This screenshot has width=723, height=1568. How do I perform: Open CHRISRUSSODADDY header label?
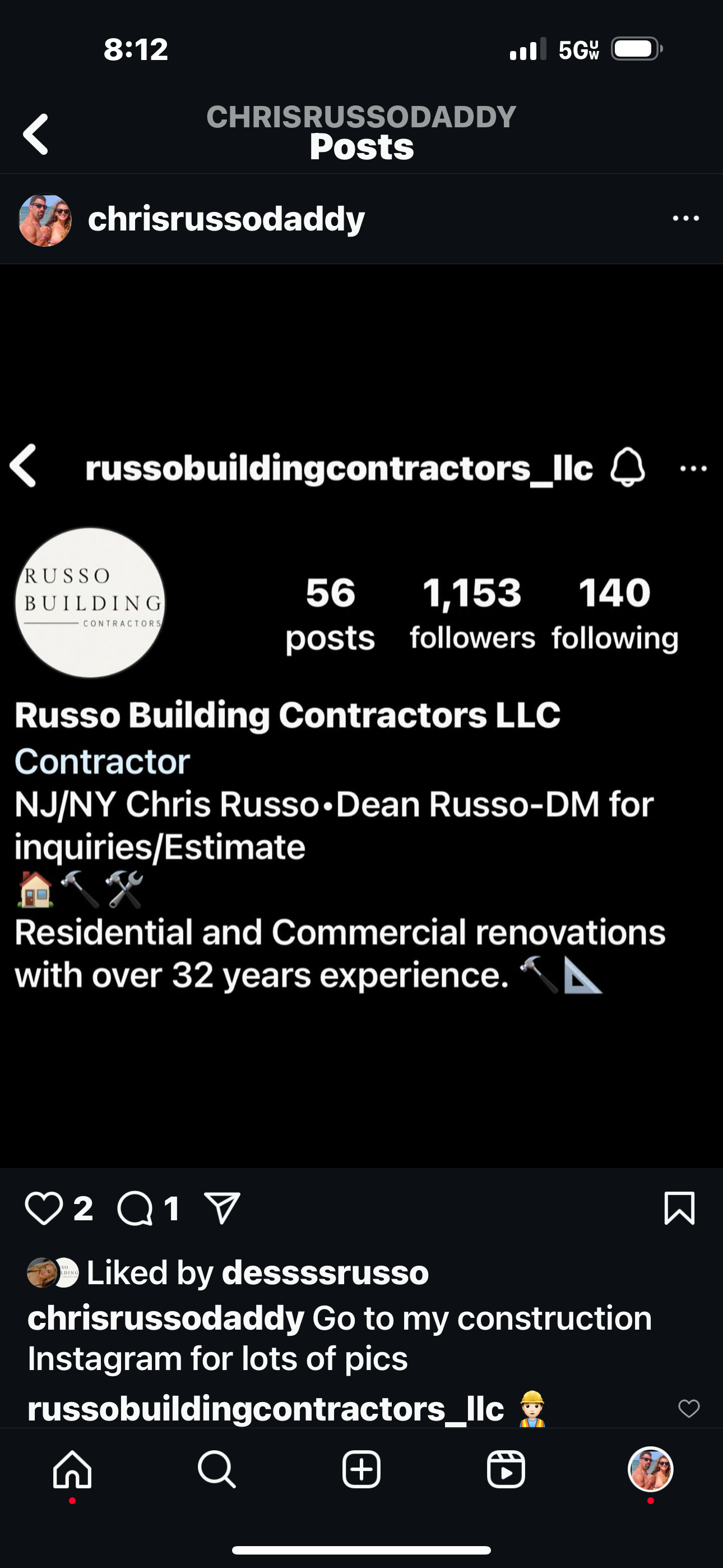(361, 116)
